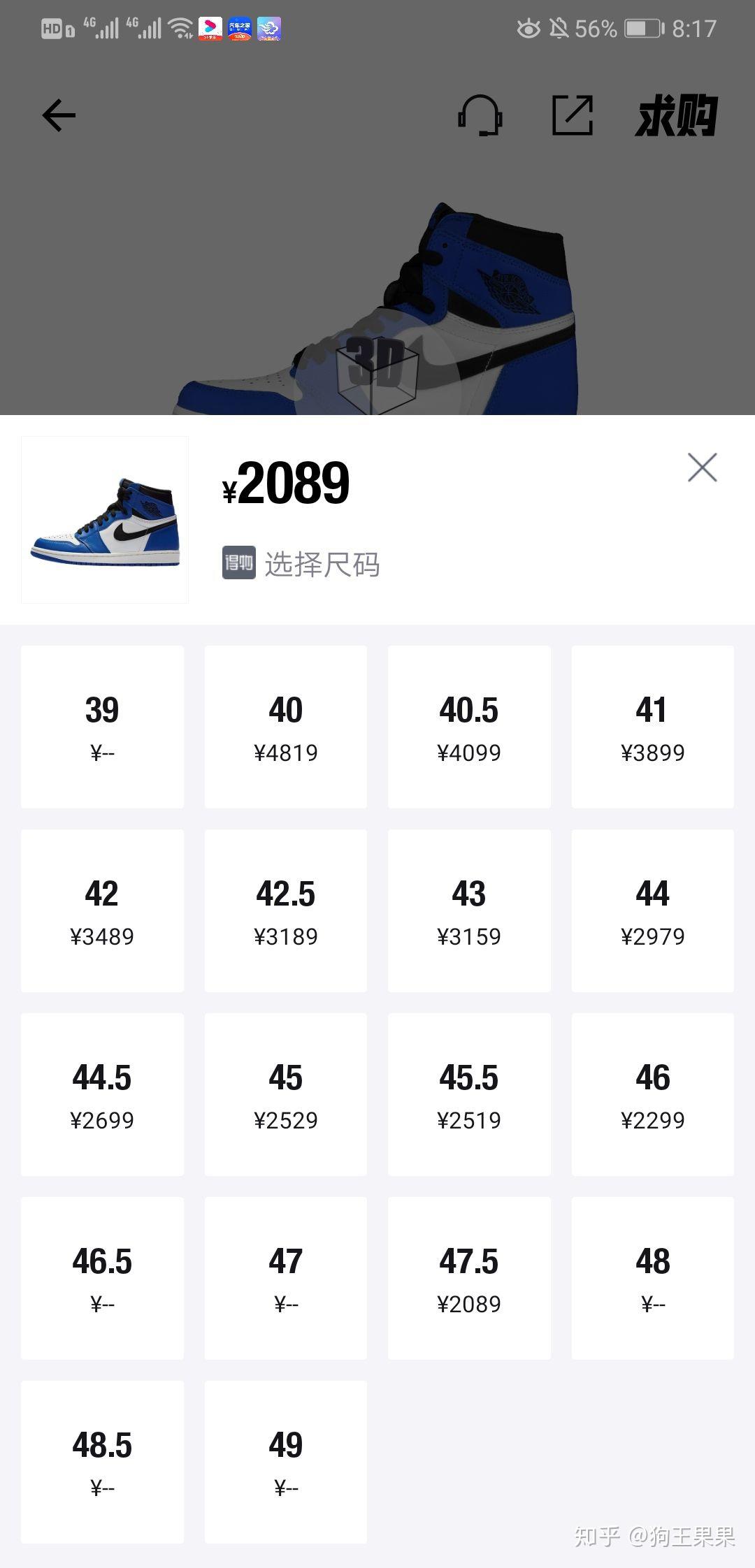755x1568 pixels.
Task: Select size 39 with no price
Action: pos(102,727)
